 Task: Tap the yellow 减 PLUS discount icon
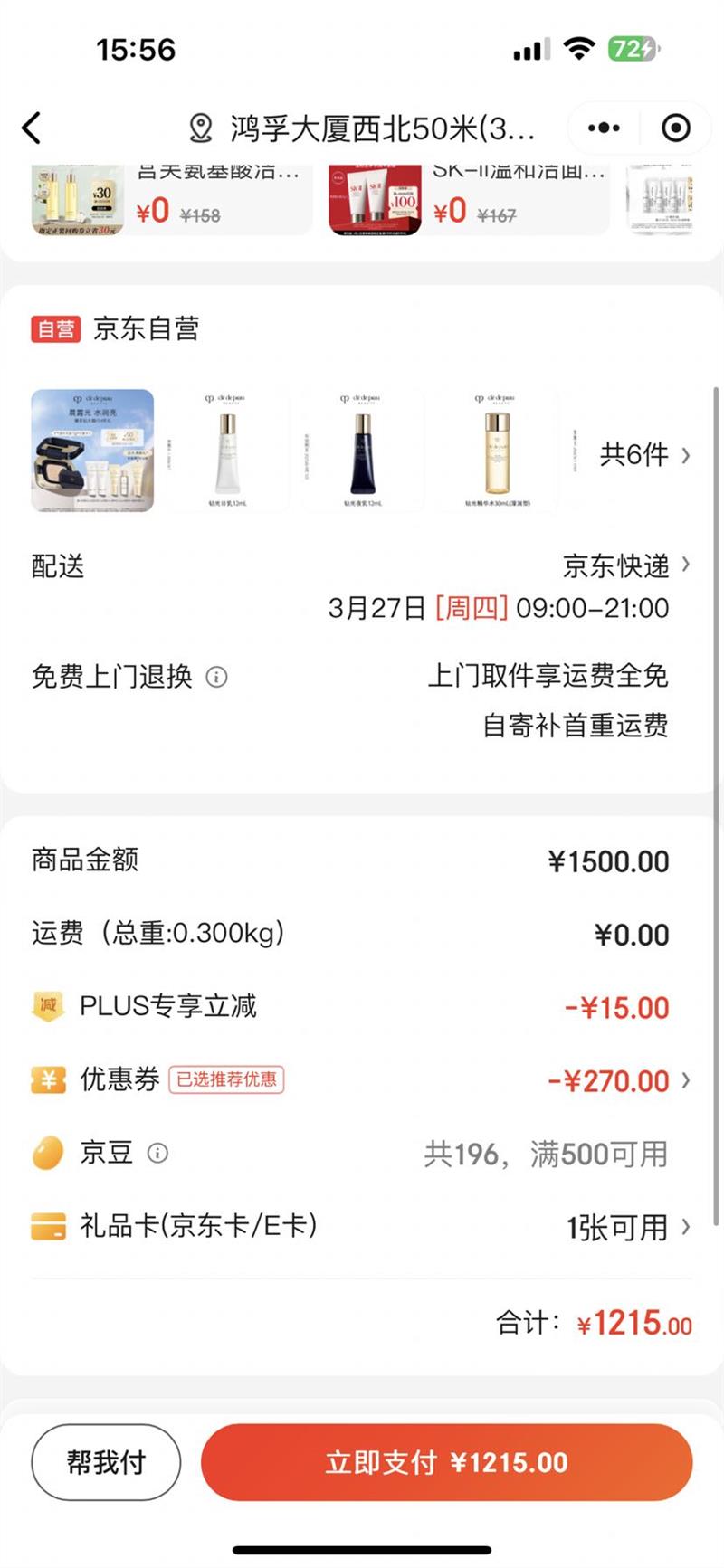point(47,1006)
